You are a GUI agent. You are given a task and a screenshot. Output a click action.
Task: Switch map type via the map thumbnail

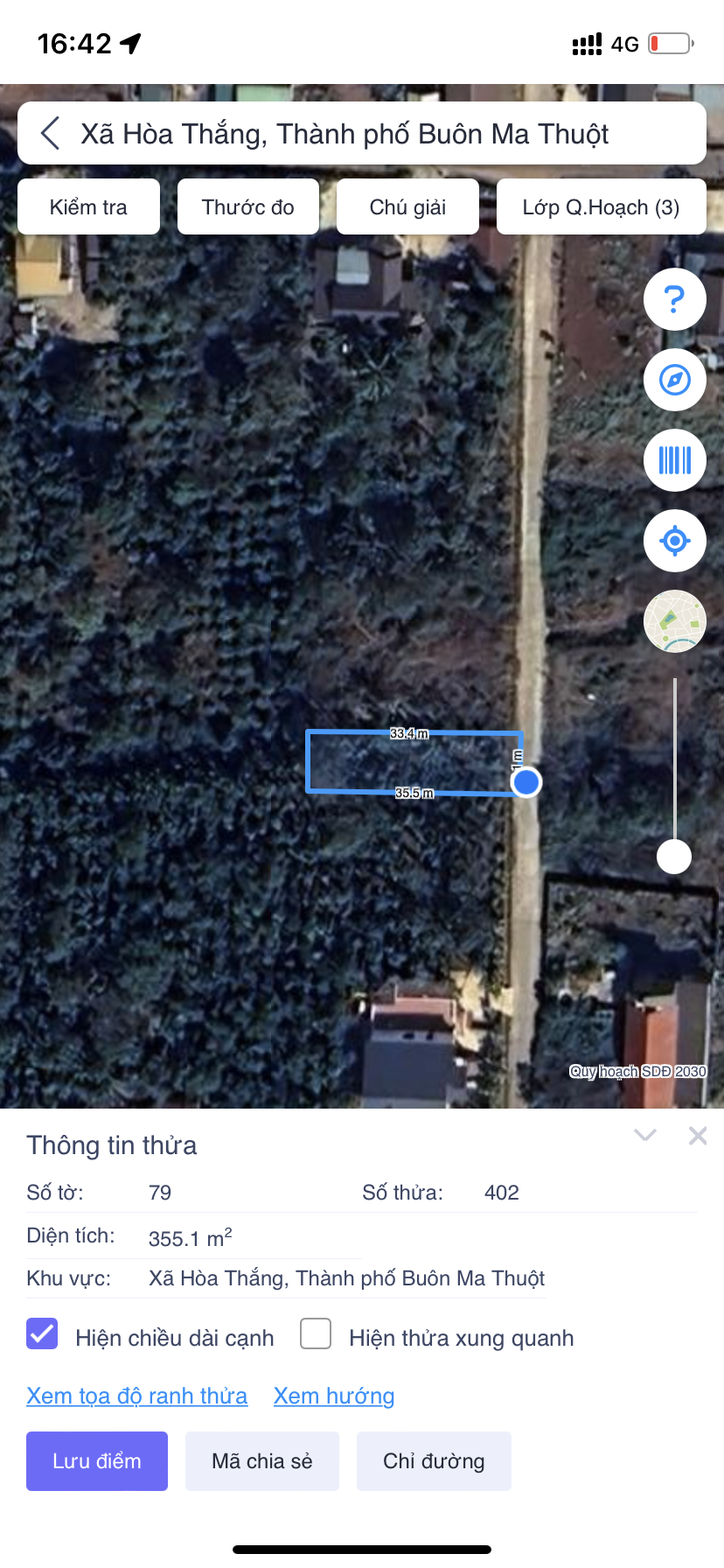[x=674, y=621]
